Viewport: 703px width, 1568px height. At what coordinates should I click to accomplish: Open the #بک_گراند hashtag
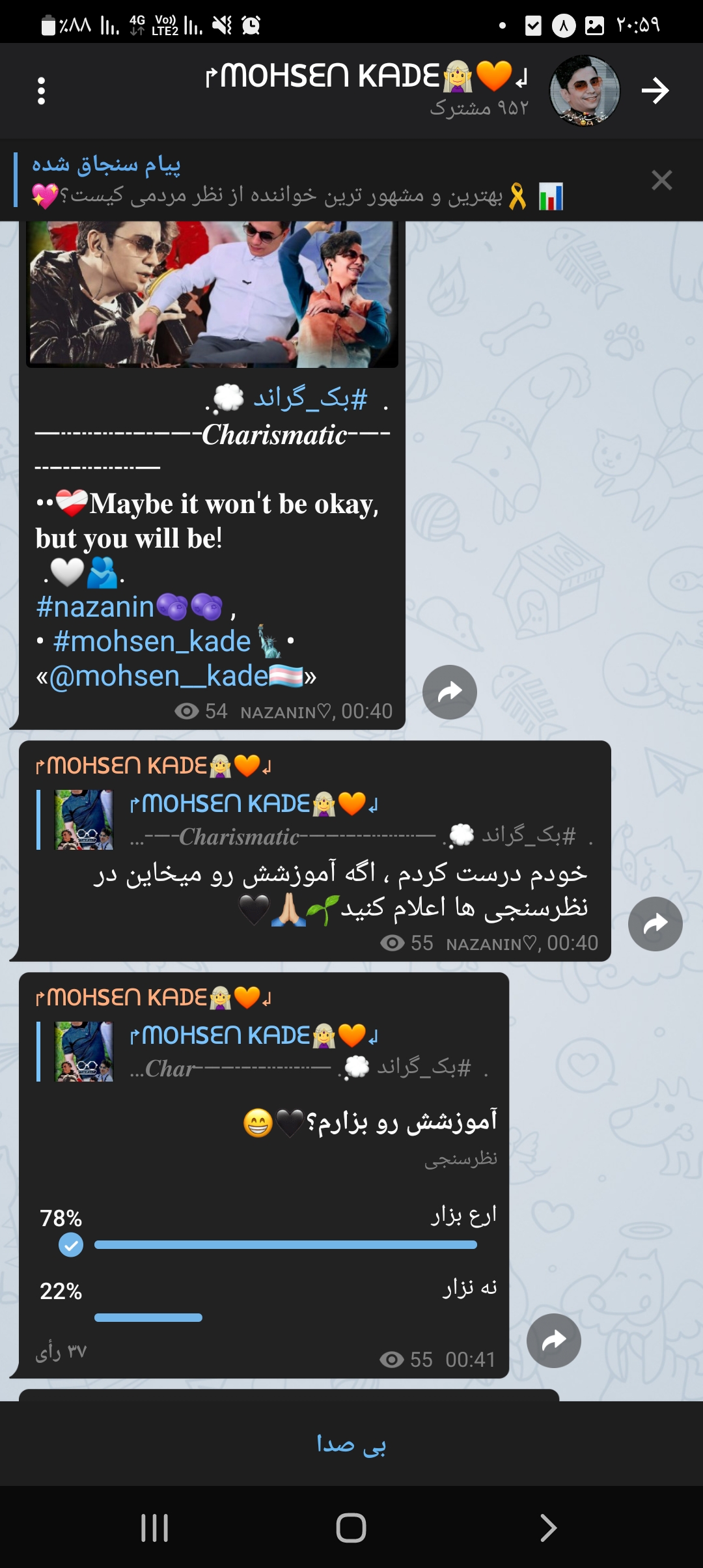click(310, 398)
